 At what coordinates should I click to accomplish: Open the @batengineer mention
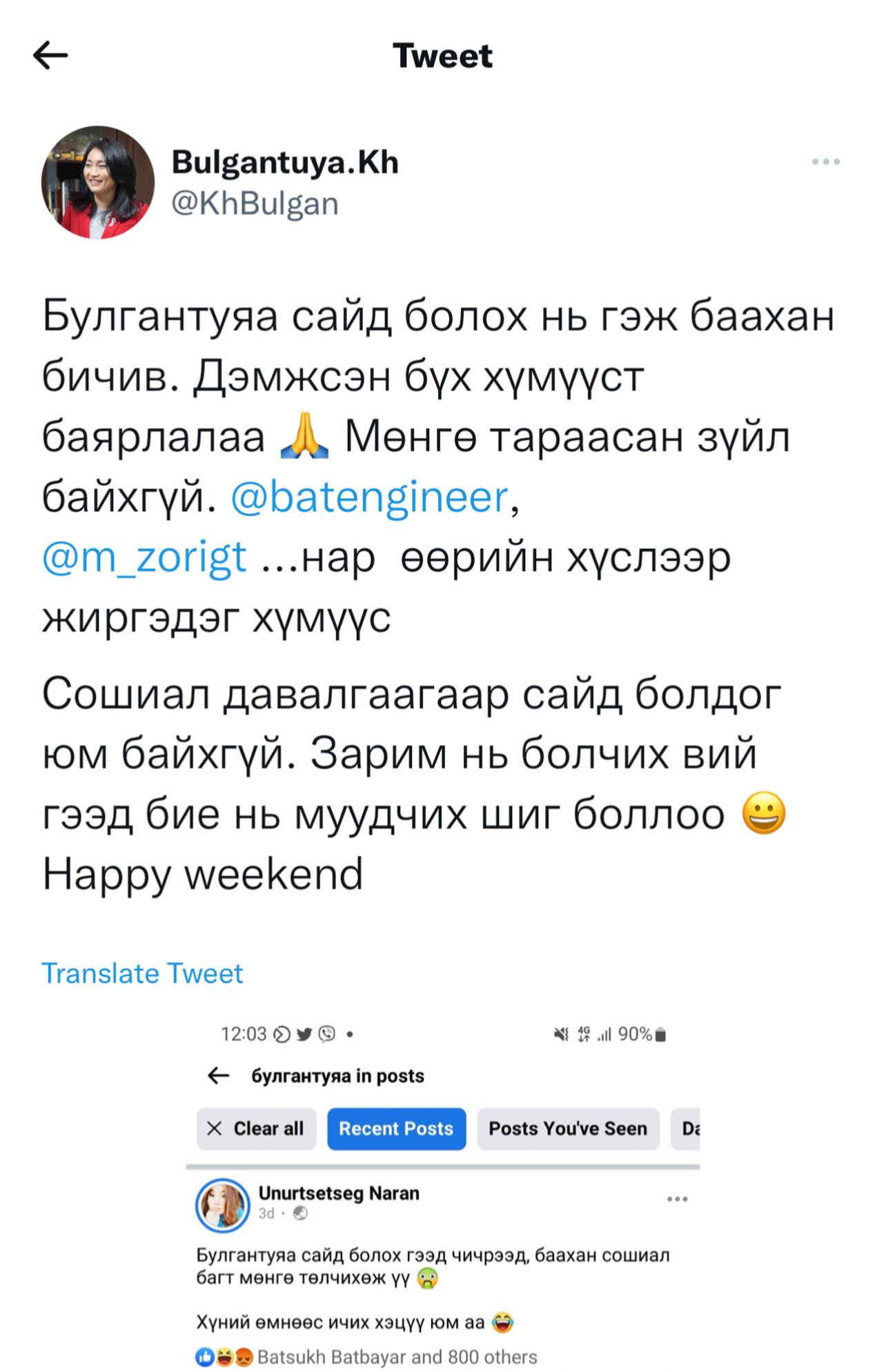(x=369, y=497)
